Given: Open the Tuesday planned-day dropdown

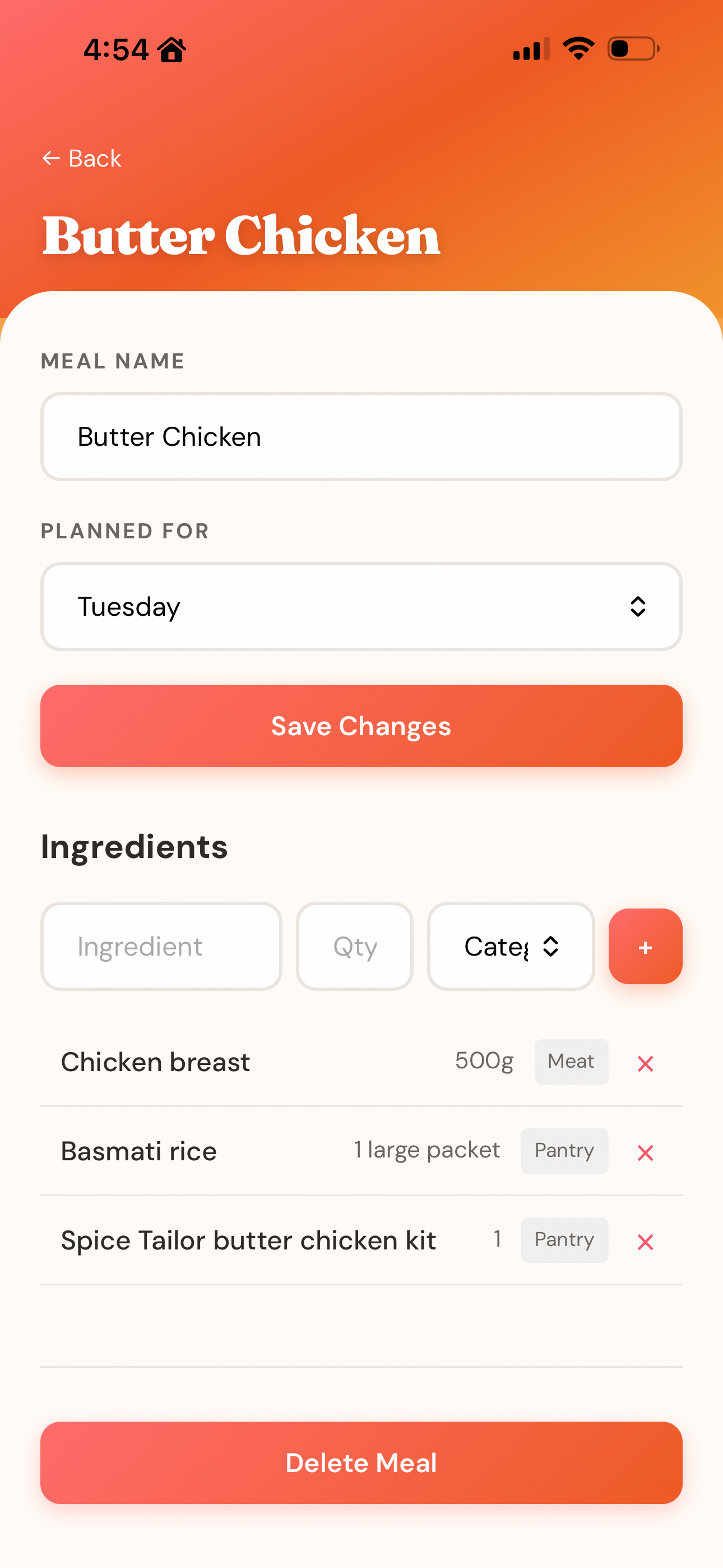Looking at the screenshot, I should [361, 606].
